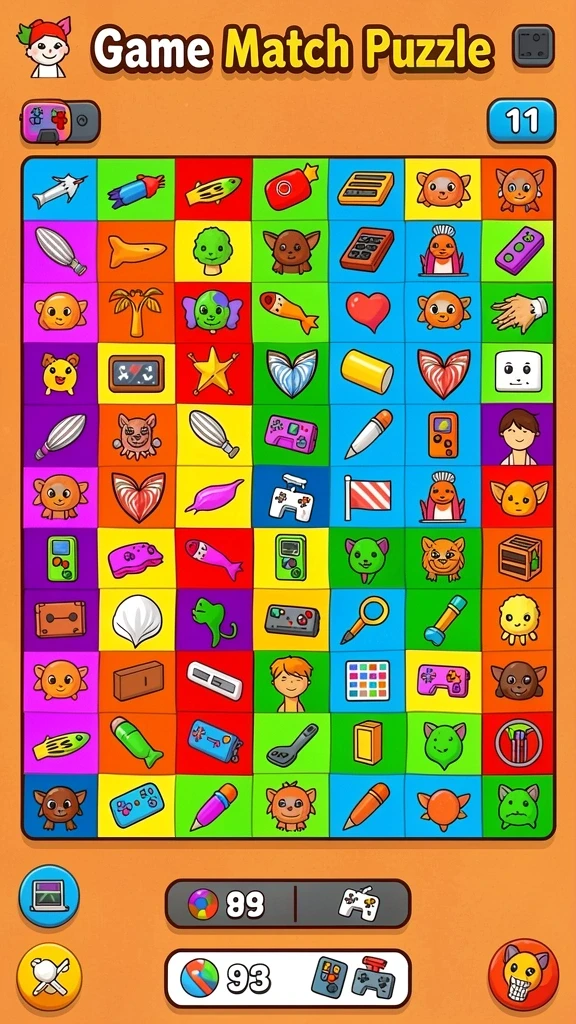The width and height of the screenshot is (576, 1024).
Task: Select the red heart tile on blue
Action: tap(368, 310)
